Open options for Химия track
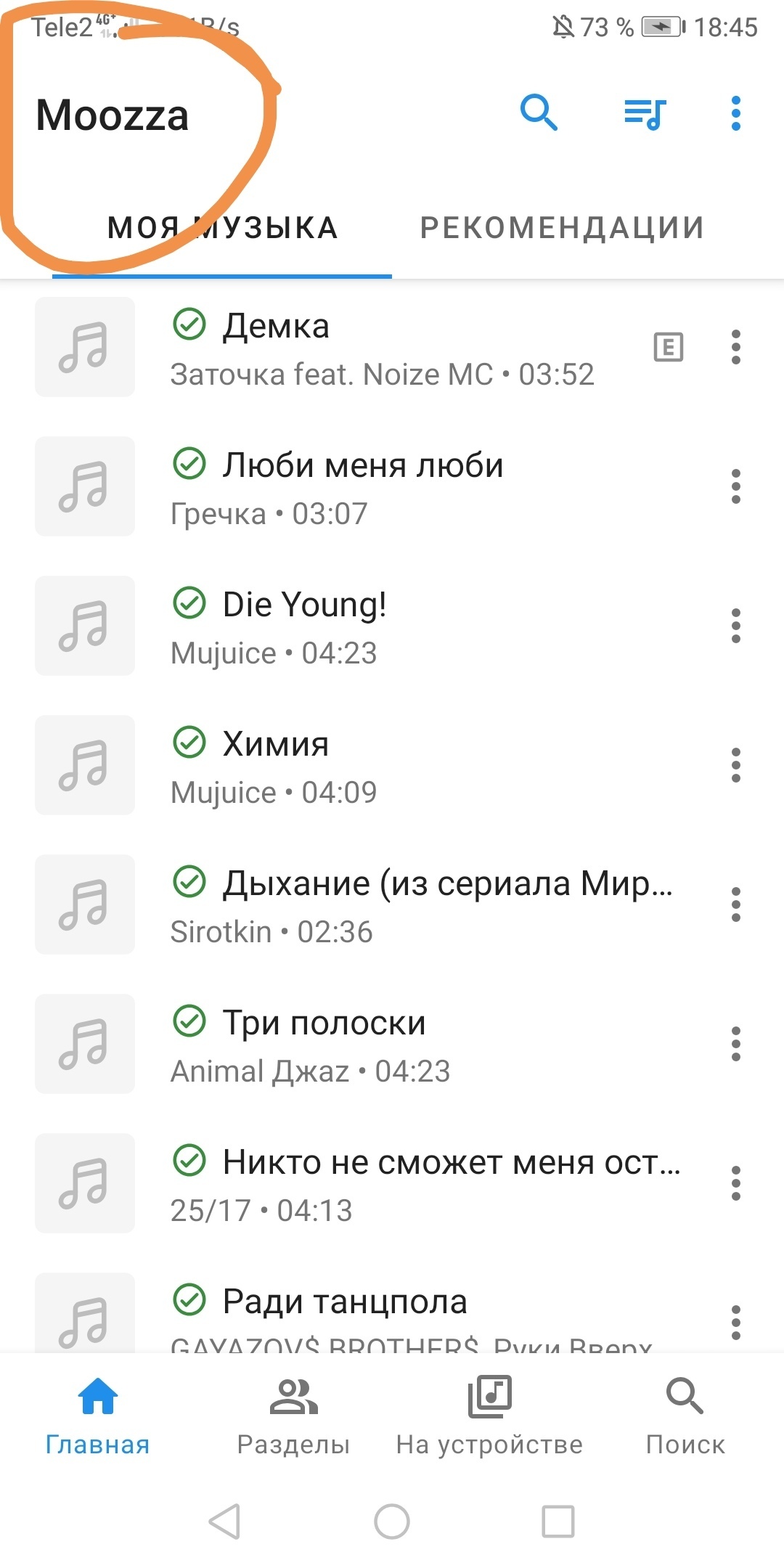 click(x=735, y=765)
